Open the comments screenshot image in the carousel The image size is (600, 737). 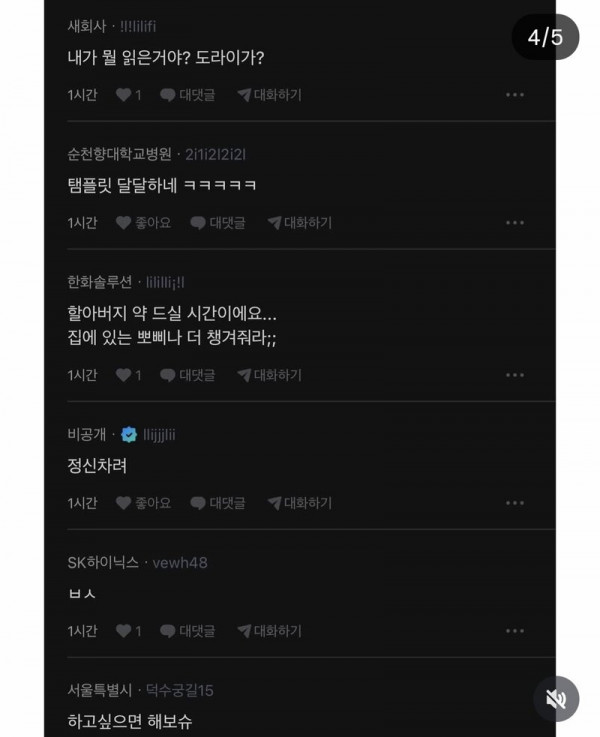pos(300,368)
